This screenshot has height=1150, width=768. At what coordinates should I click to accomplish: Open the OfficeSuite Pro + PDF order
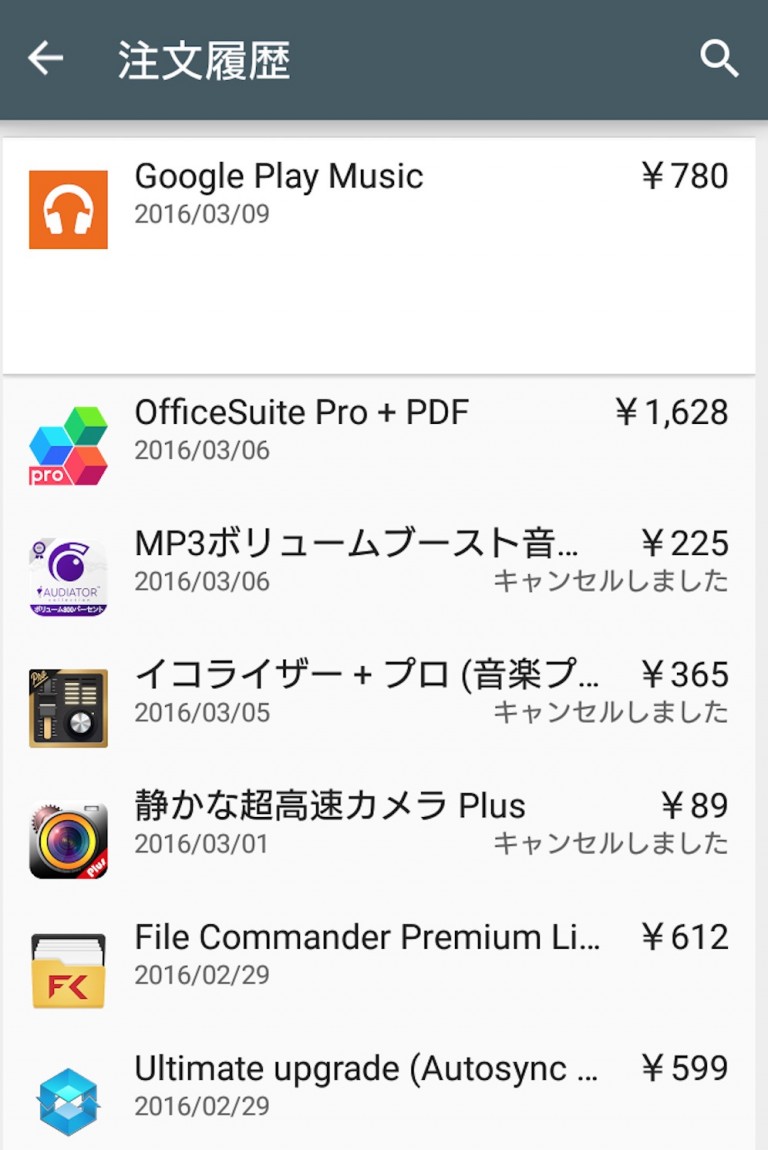pyautogui.click(x=379, y=430)
